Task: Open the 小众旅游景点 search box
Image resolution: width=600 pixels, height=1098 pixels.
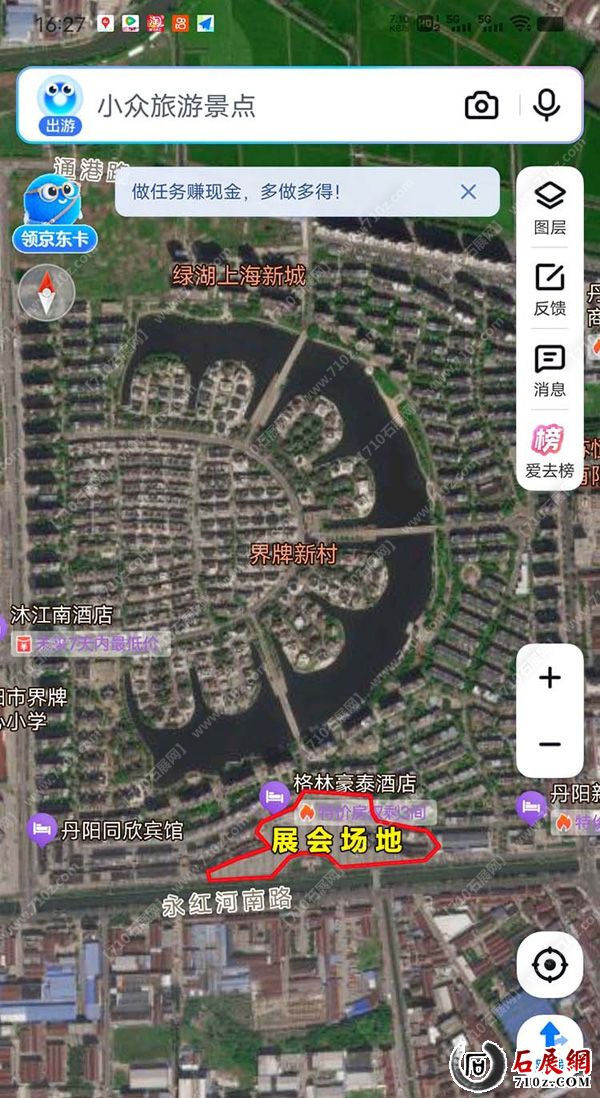Action: (x=270, y=105)
